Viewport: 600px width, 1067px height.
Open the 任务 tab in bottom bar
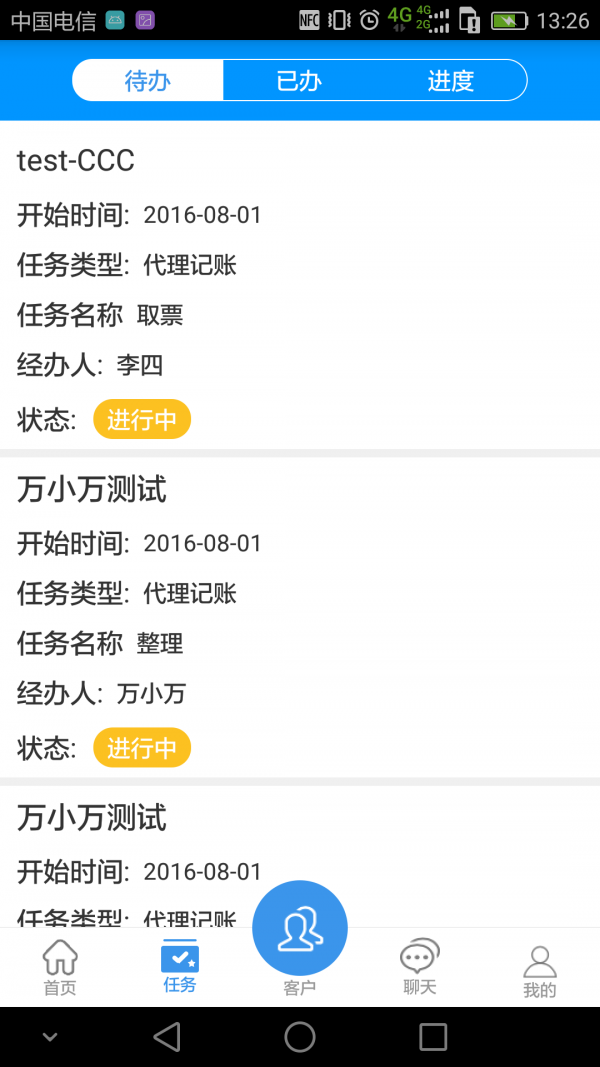click(180, 967)
